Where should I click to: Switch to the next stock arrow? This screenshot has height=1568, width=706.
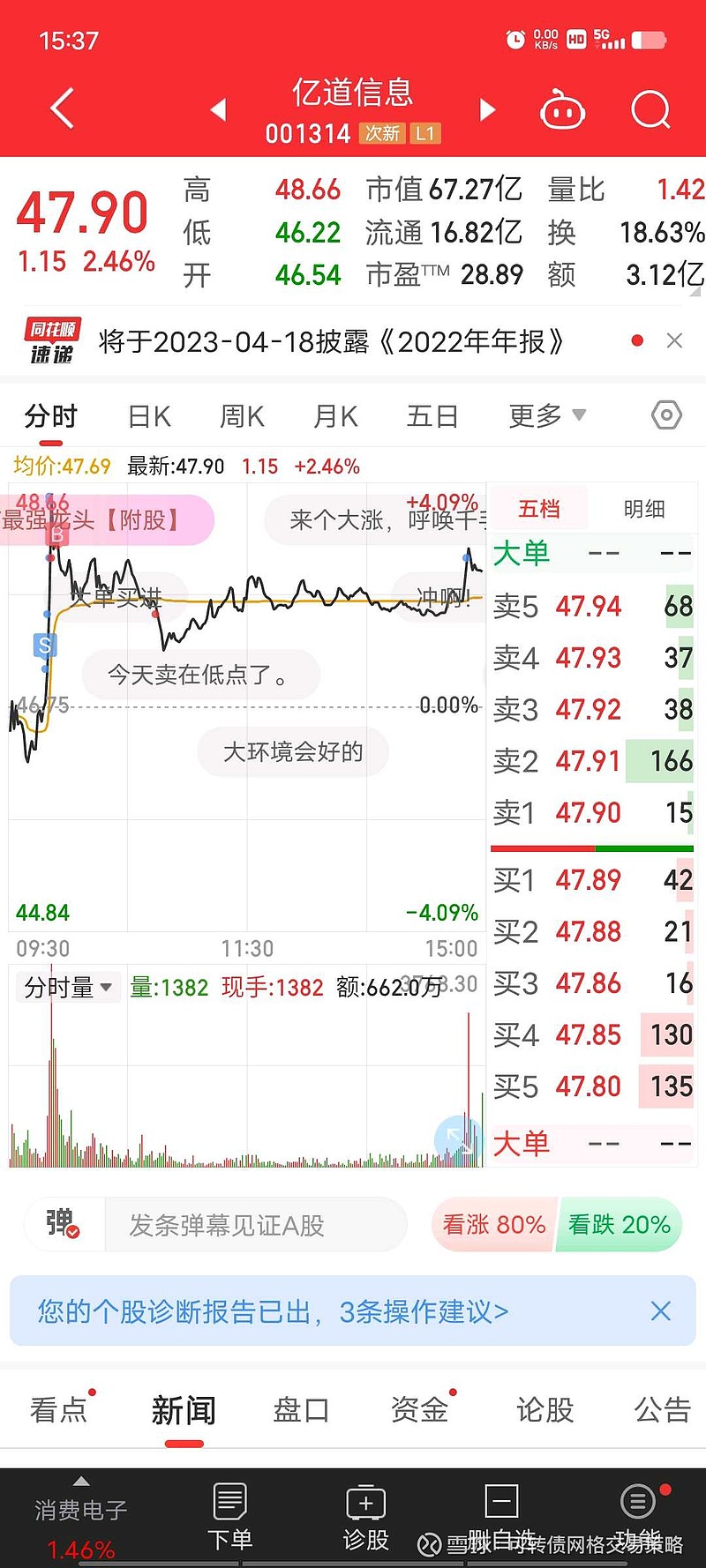point(487,109)
